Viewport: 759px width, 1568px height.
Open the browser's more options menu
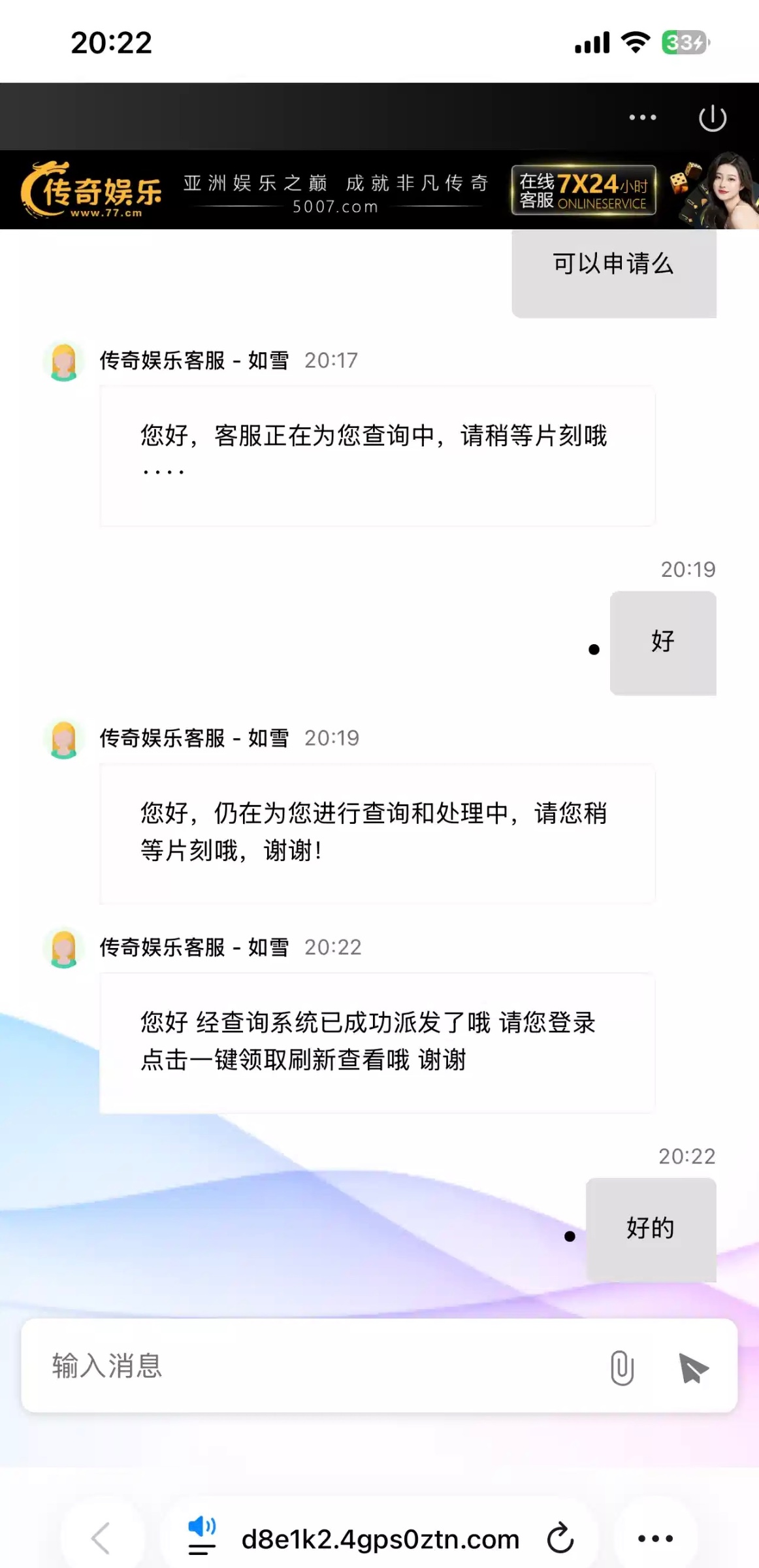(x=655, y=1538)
